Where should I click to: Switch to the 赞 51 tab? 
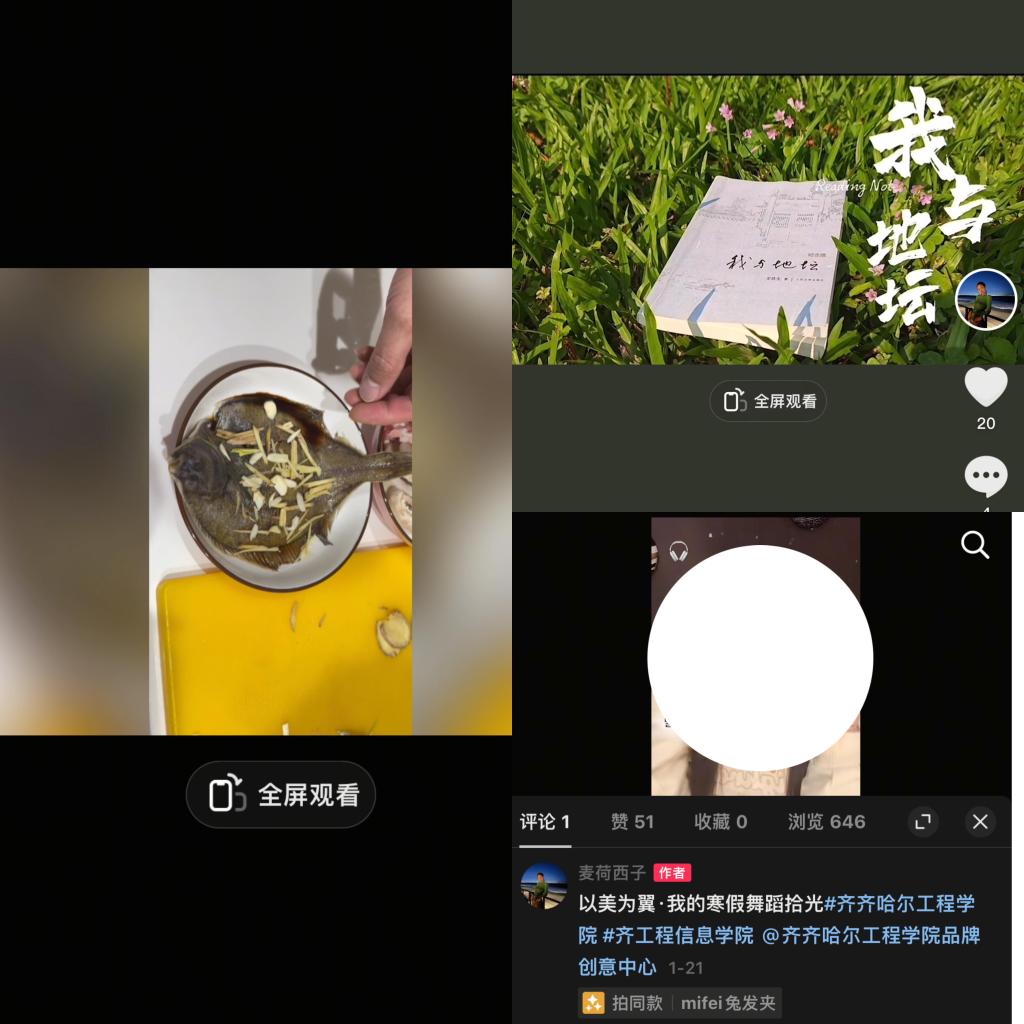coord(632,822)
